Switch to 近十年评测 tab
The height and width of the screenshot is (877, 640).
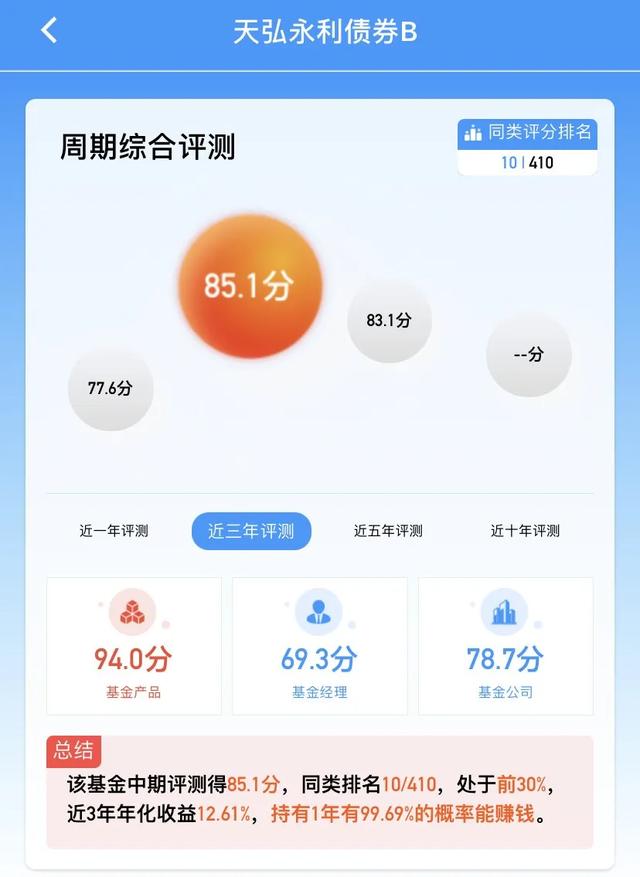(x=525, y=531)
